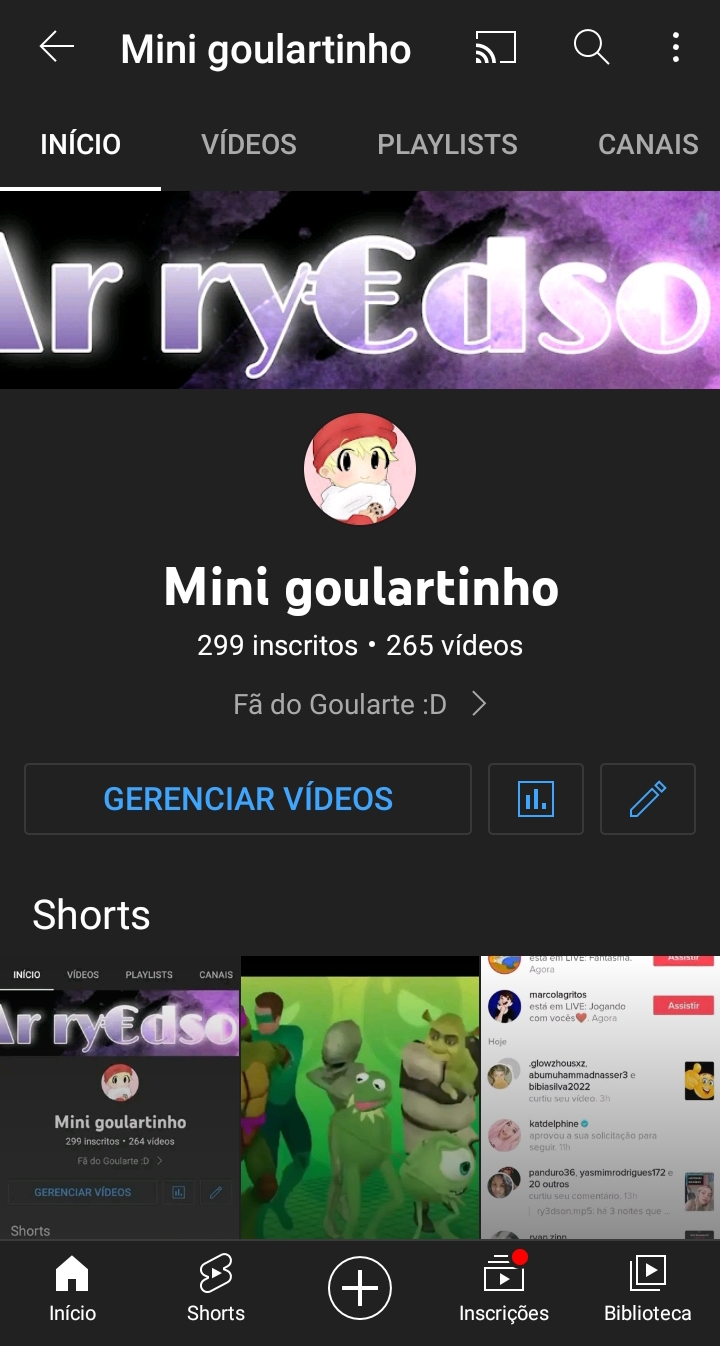
Task: Open the cast to device icon
Action: [x=496, y=47]
